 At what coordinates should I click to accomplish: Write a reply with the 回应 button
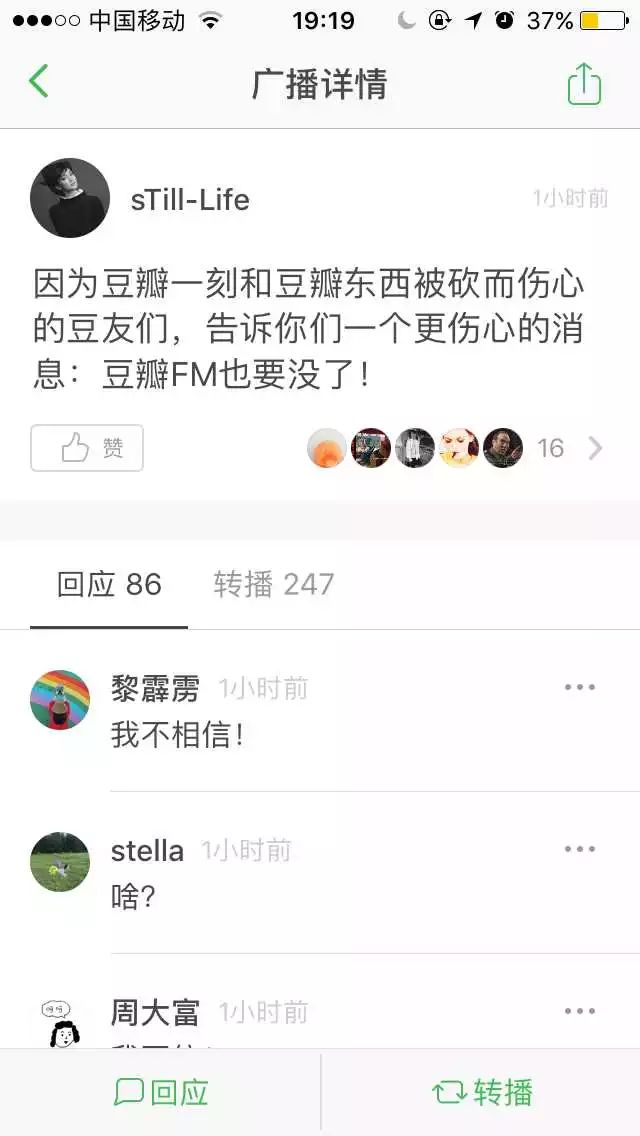click(x=161, y=1092)
